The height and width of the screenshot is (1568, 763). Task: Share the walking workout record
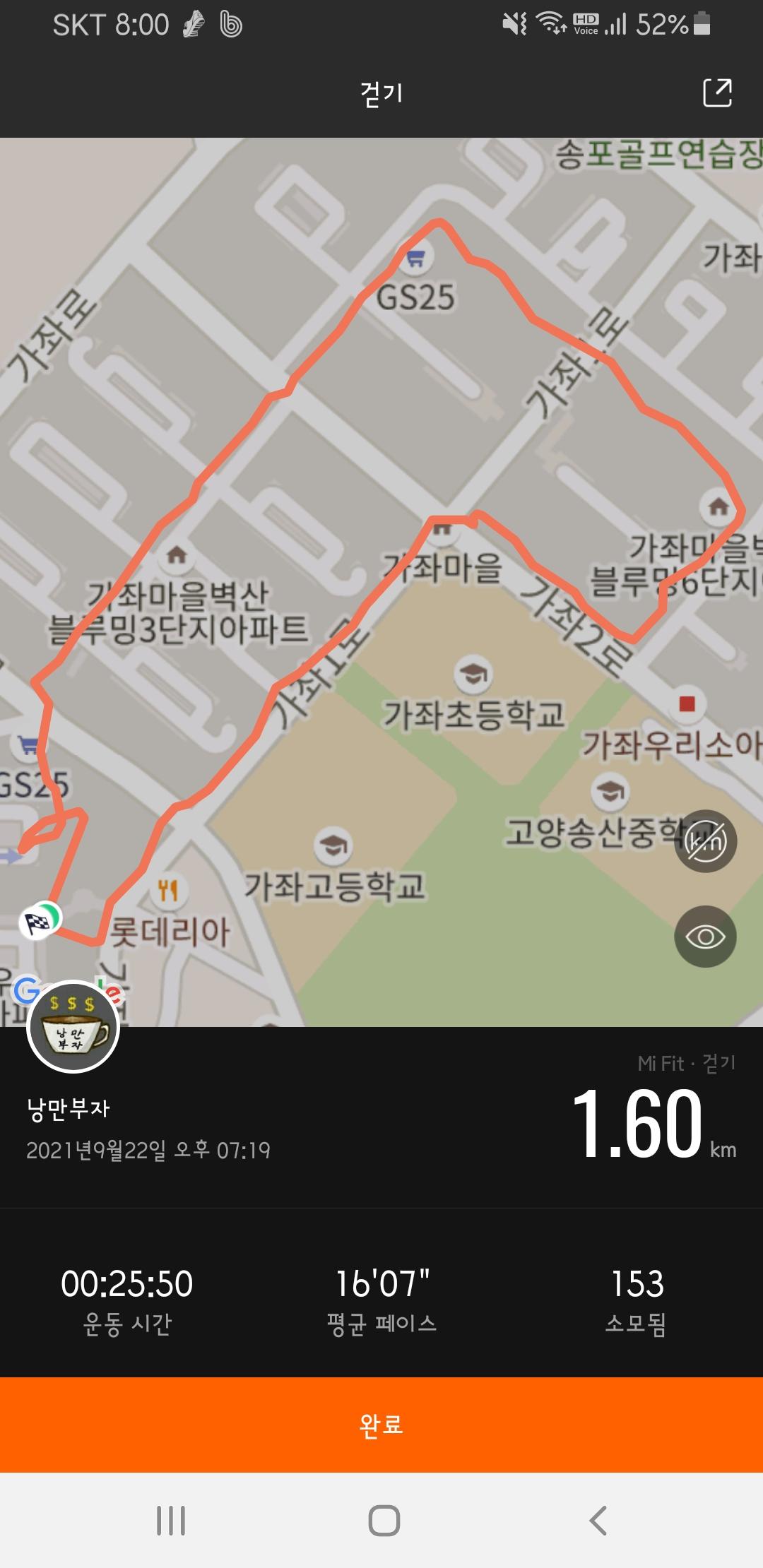(x=717, y=93)
